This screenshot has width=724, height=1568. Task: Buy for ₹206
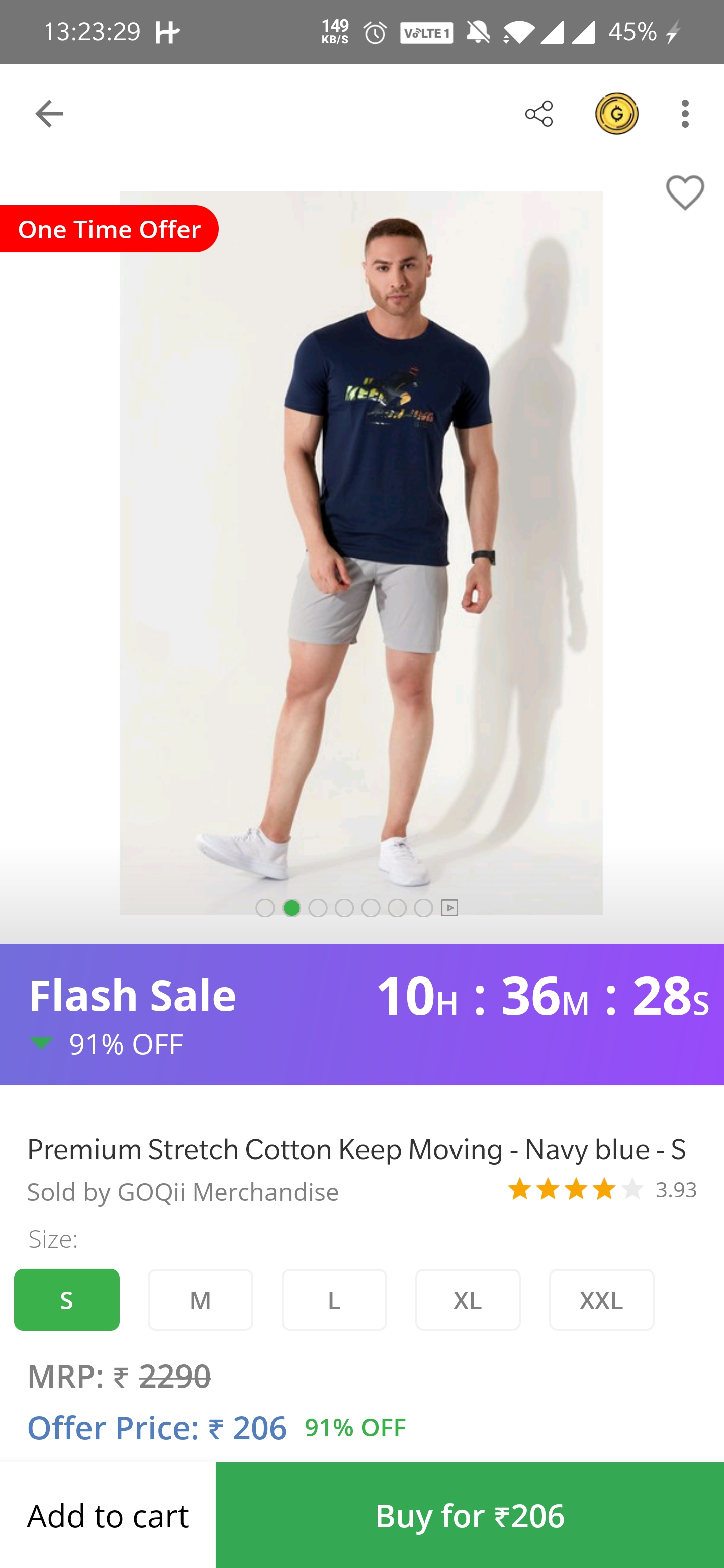click(470, 1515)
